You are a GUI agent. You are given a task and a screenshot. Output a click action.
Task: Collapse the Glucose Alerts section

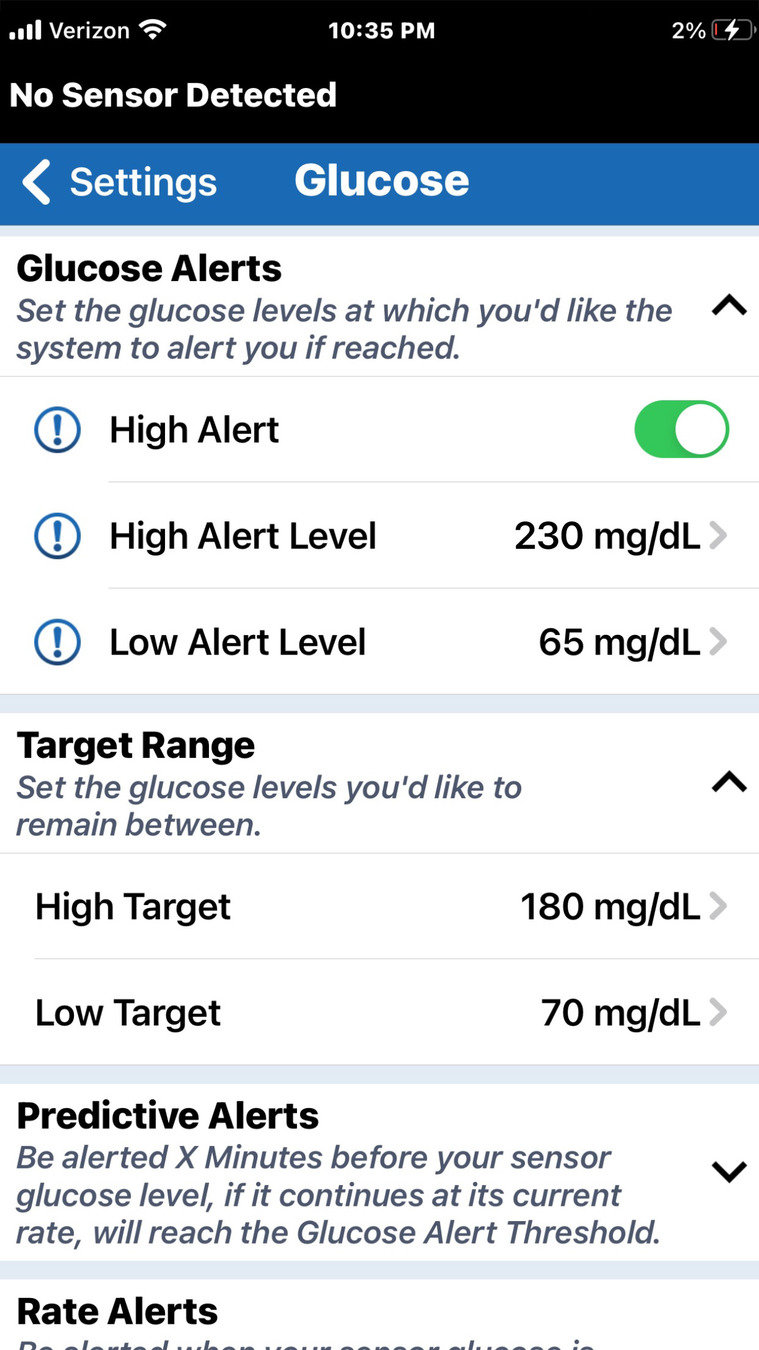point(728,306)
